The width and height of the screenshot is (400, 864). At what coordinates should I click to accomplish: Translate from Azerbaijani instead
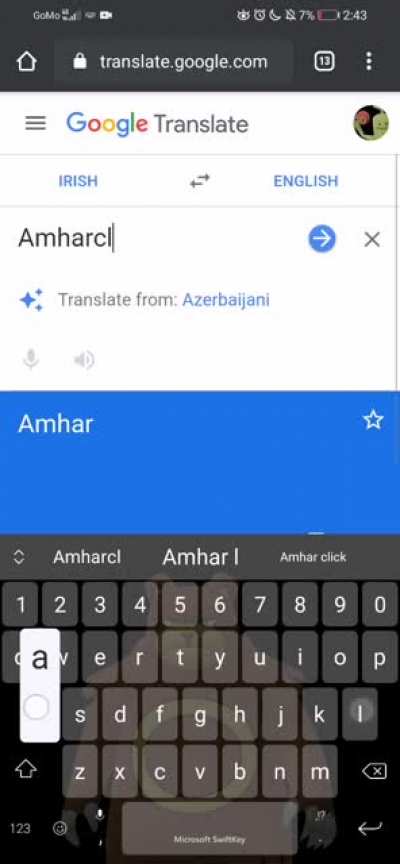(226, 300)
